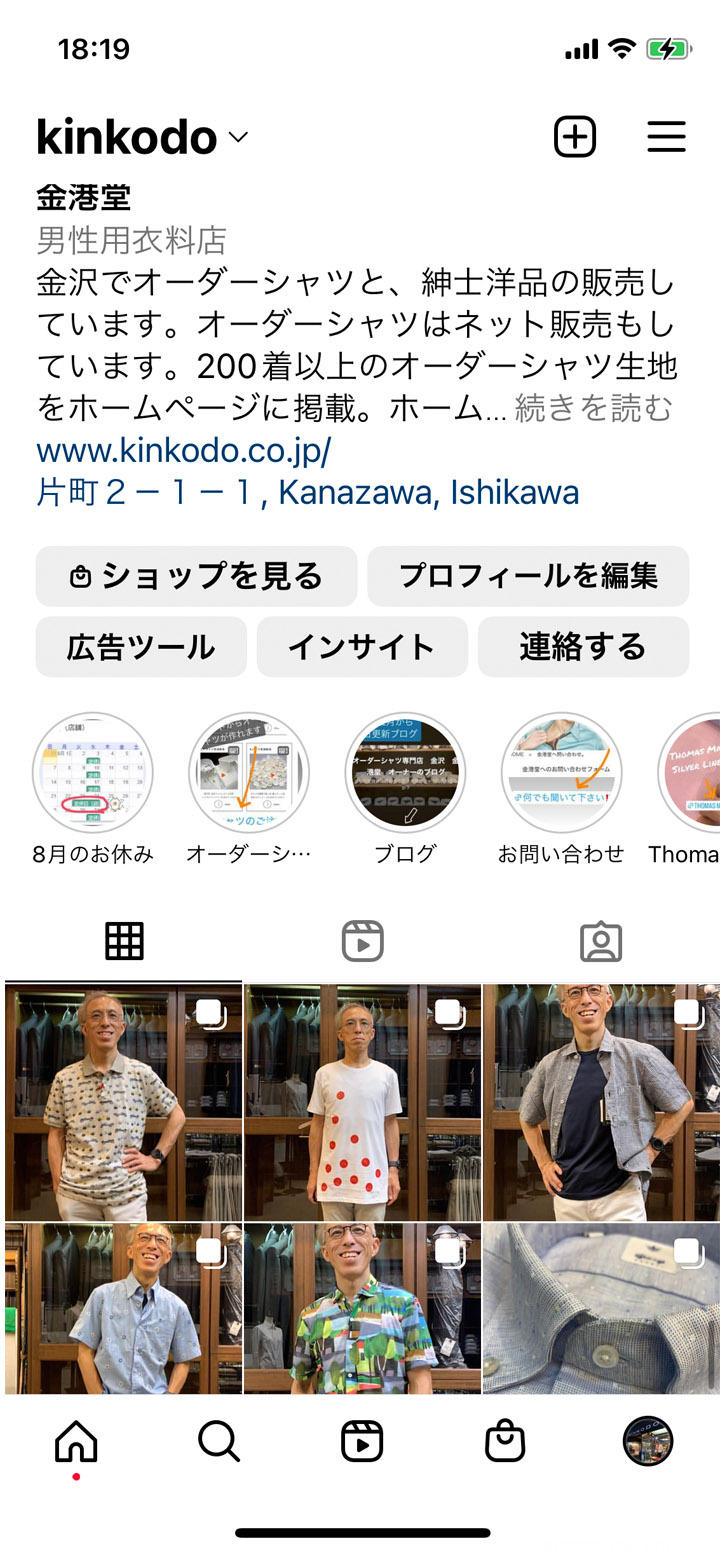Open the colorful patterned shirt post
This screenshot has width=725, height=1558.
(362, 1308)
